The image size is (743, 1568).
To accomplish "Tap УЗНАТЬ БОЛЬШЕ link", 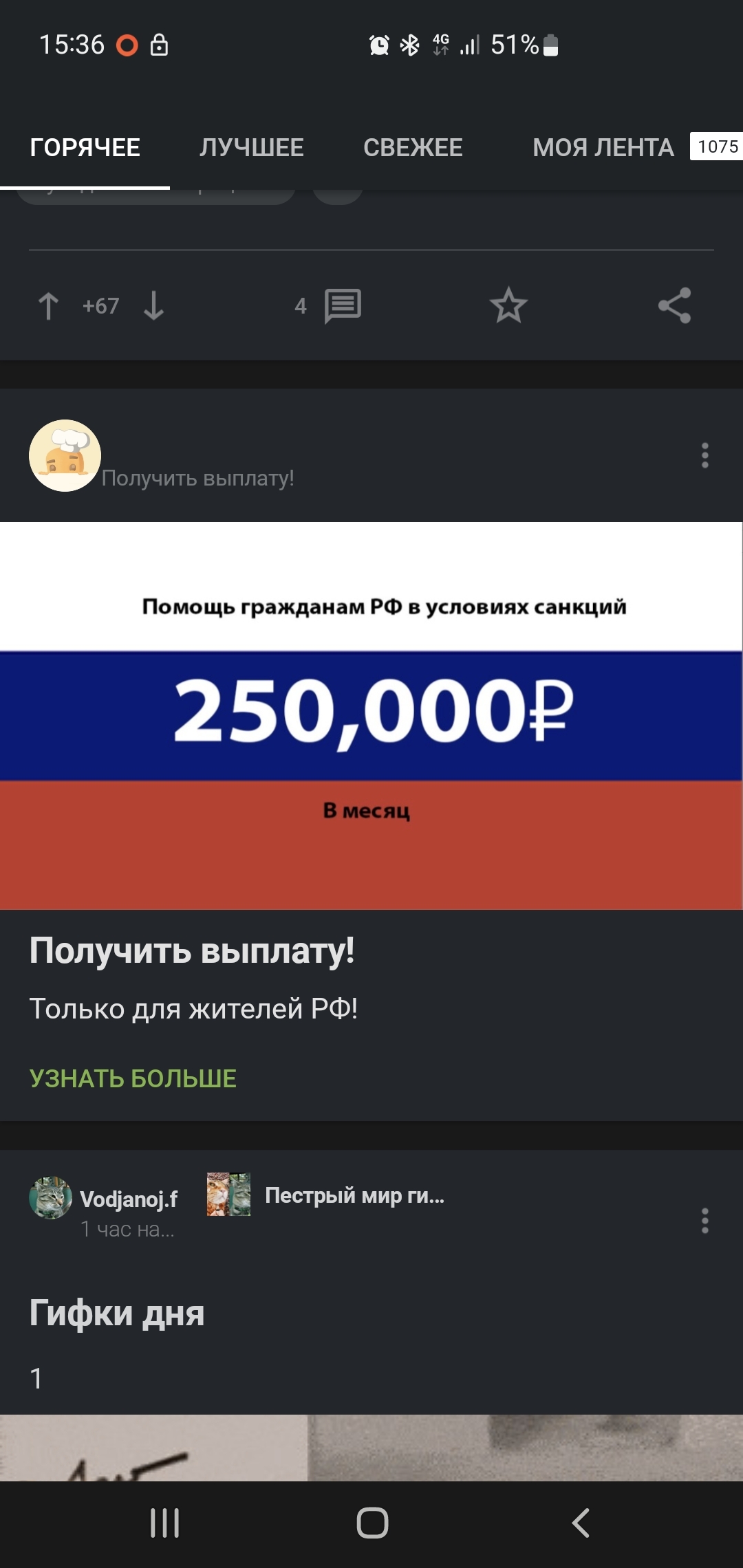I will 133,1078.
